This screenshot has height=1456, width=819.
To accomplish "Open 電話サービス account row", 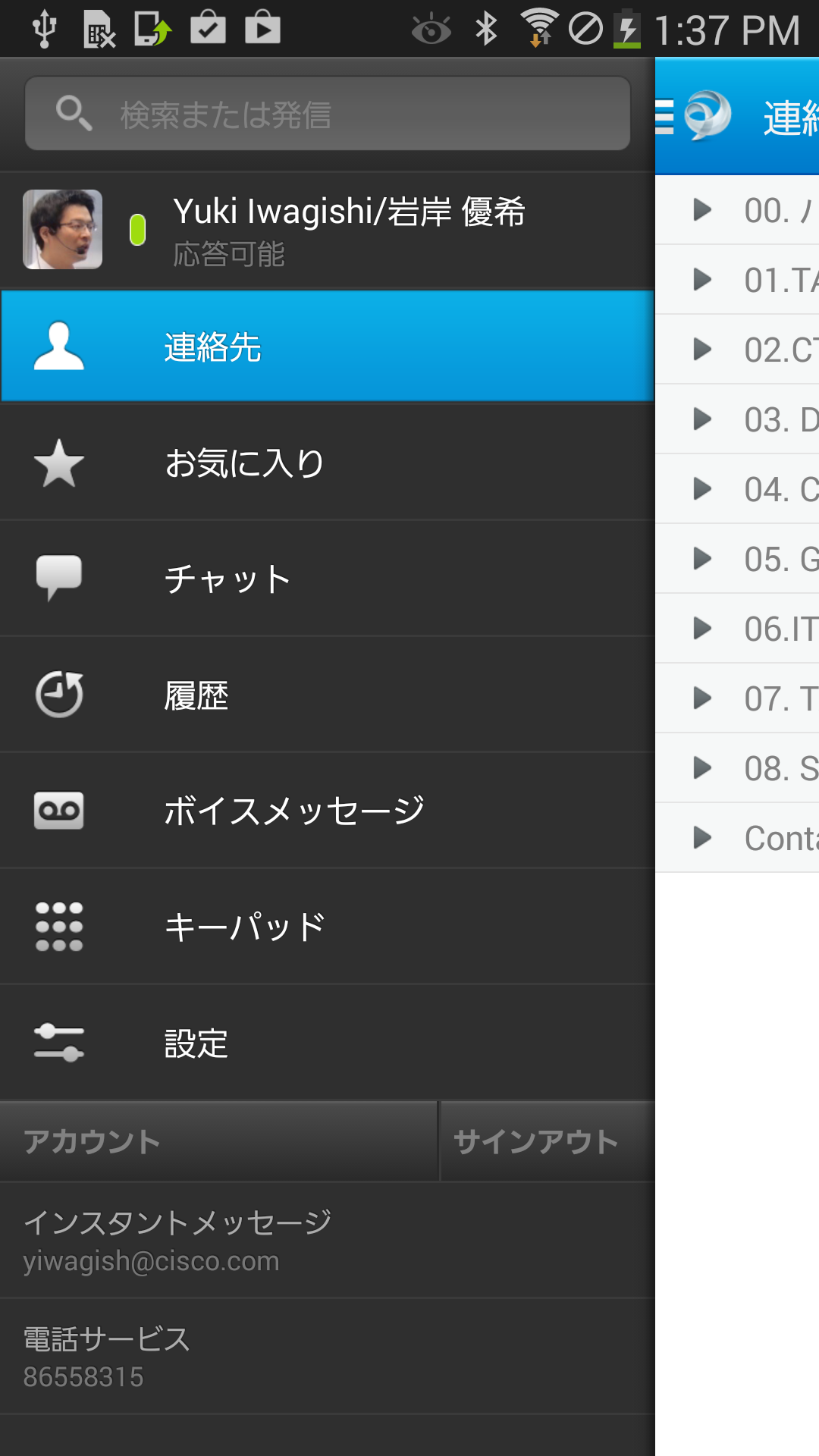I will [328, 1356].
